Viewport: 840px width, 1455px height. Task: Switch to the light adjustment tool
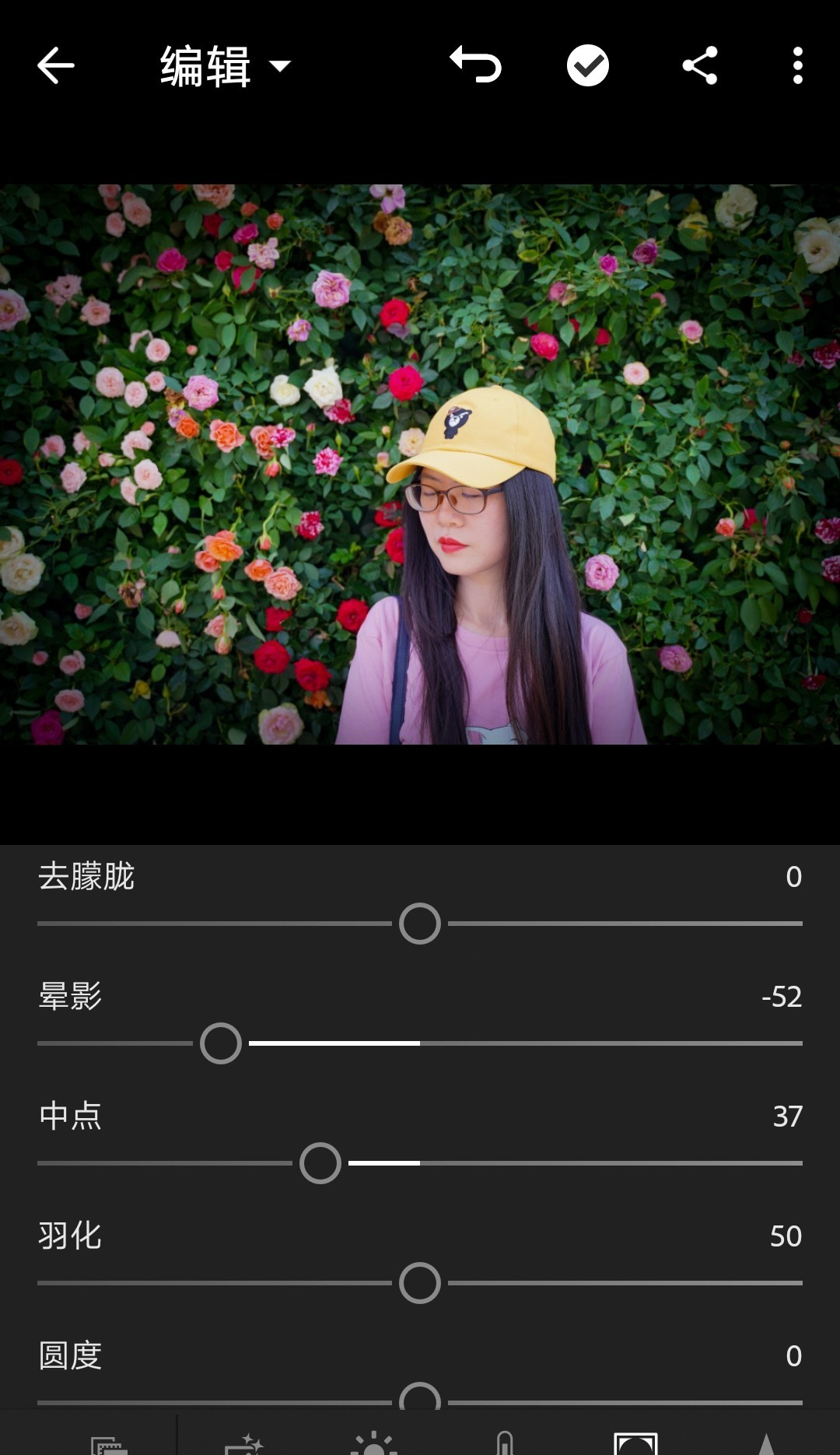[x=374, y=1443]
